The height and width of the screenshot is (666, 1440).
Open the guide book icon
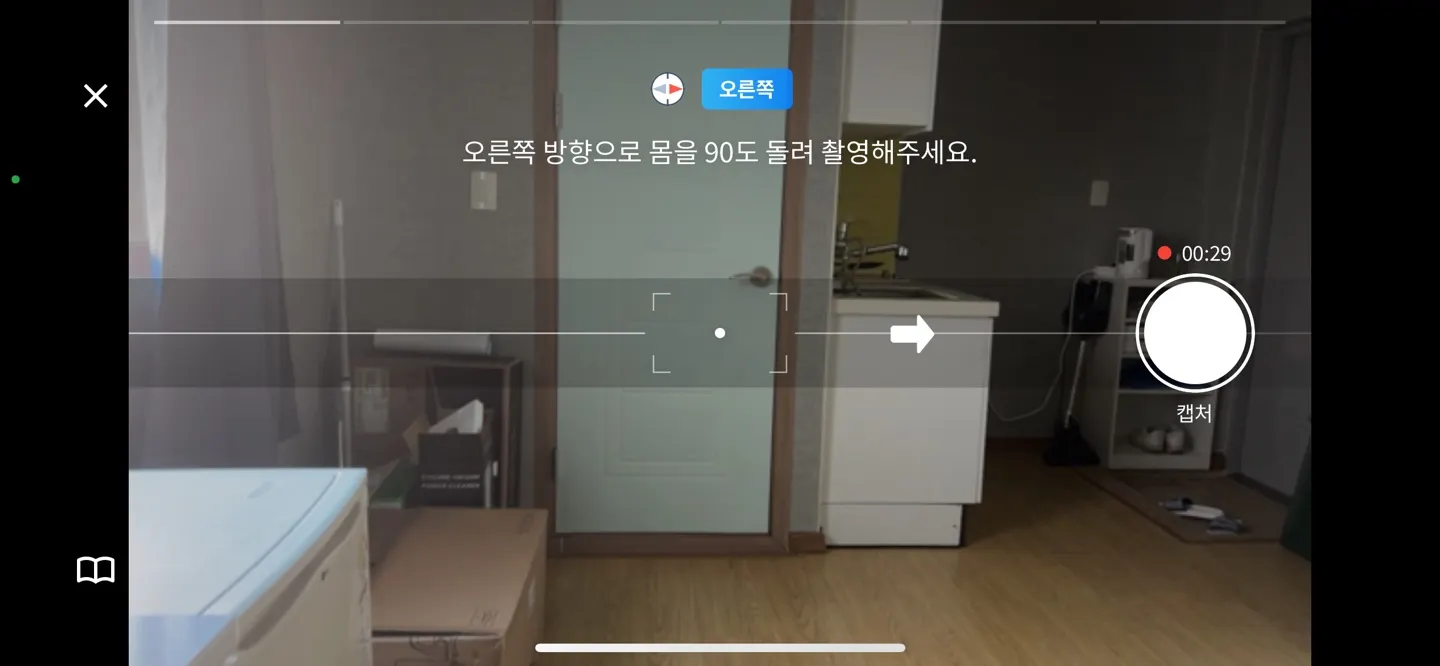96,570
